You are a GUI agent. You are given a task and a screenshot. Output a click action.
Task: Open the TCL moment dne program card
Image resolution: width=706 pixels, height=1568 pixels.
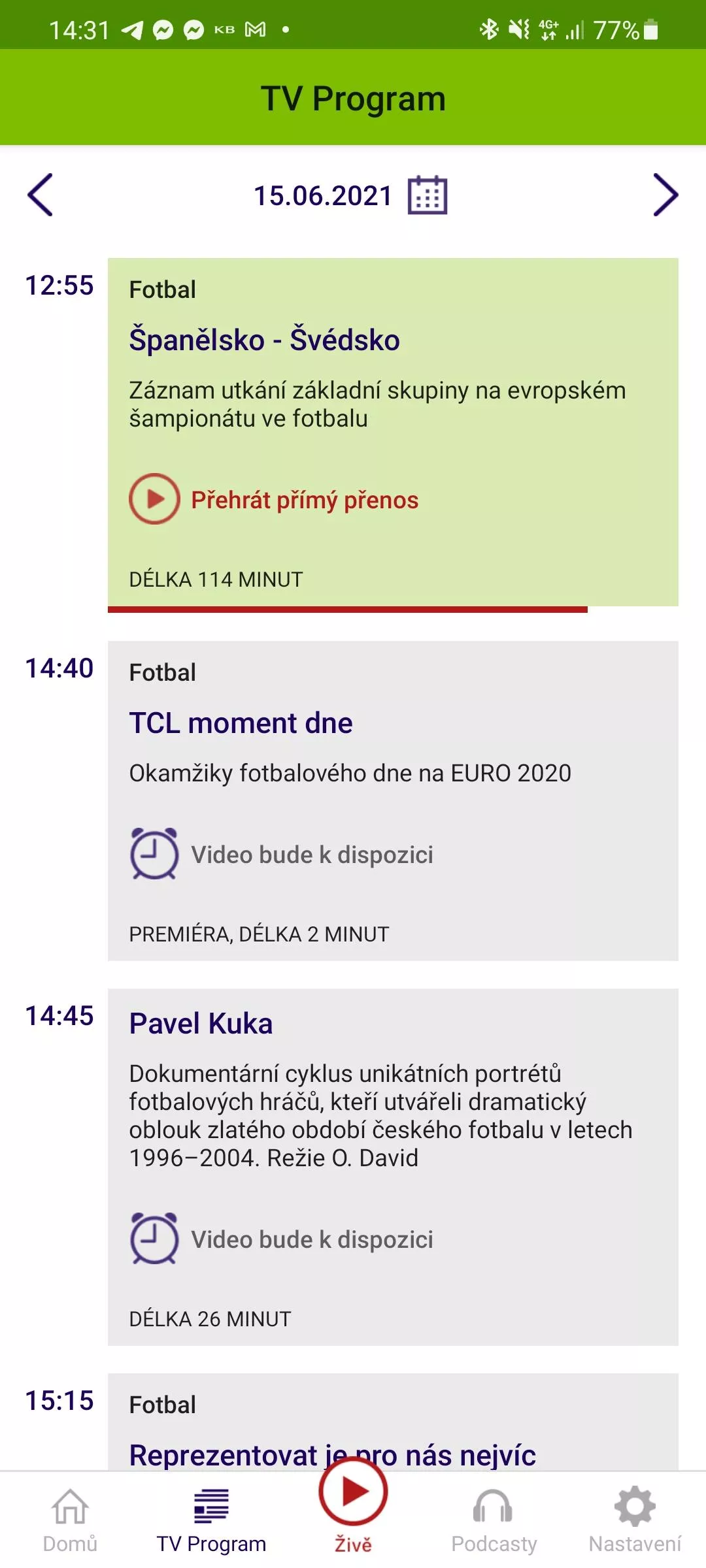point(393,800)
